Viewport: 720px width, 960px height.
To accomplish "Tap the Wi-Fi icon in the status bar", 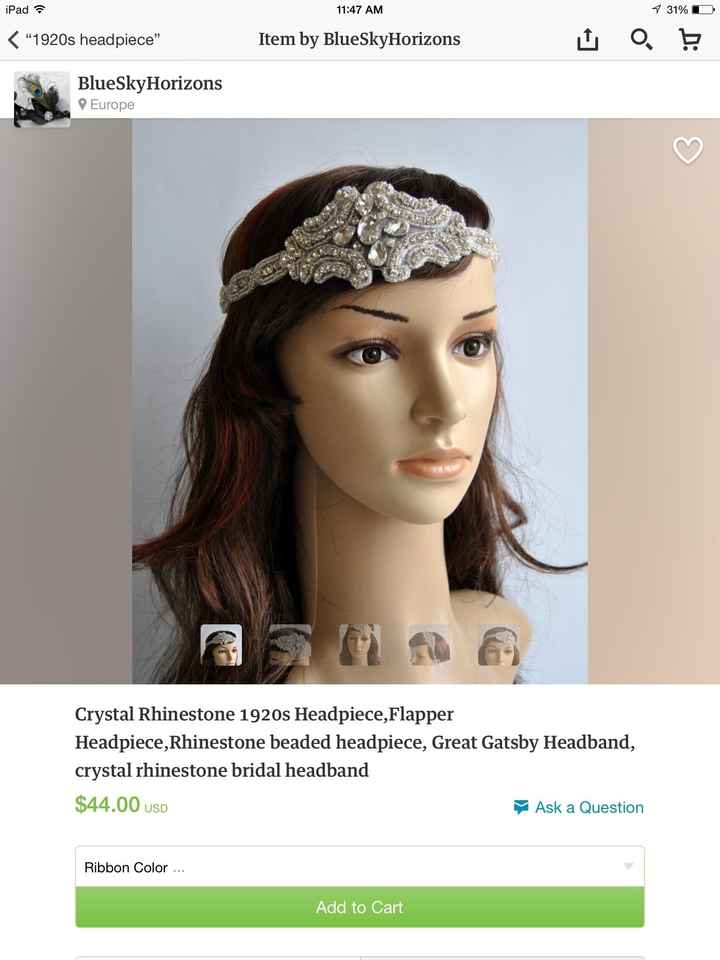I will tap(38, 9).
